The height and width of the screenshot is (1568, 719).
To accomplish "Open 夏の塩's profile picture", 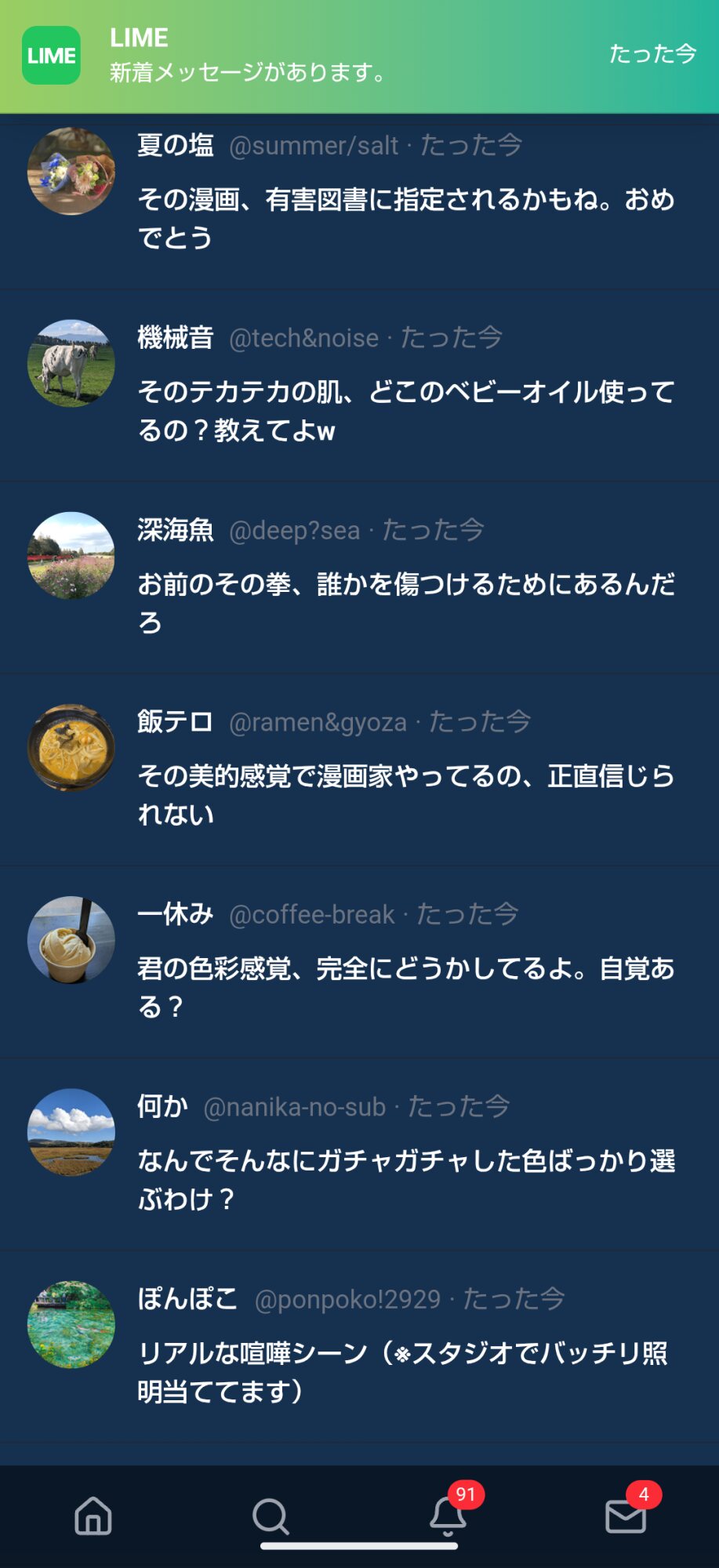I will [71, 171].
